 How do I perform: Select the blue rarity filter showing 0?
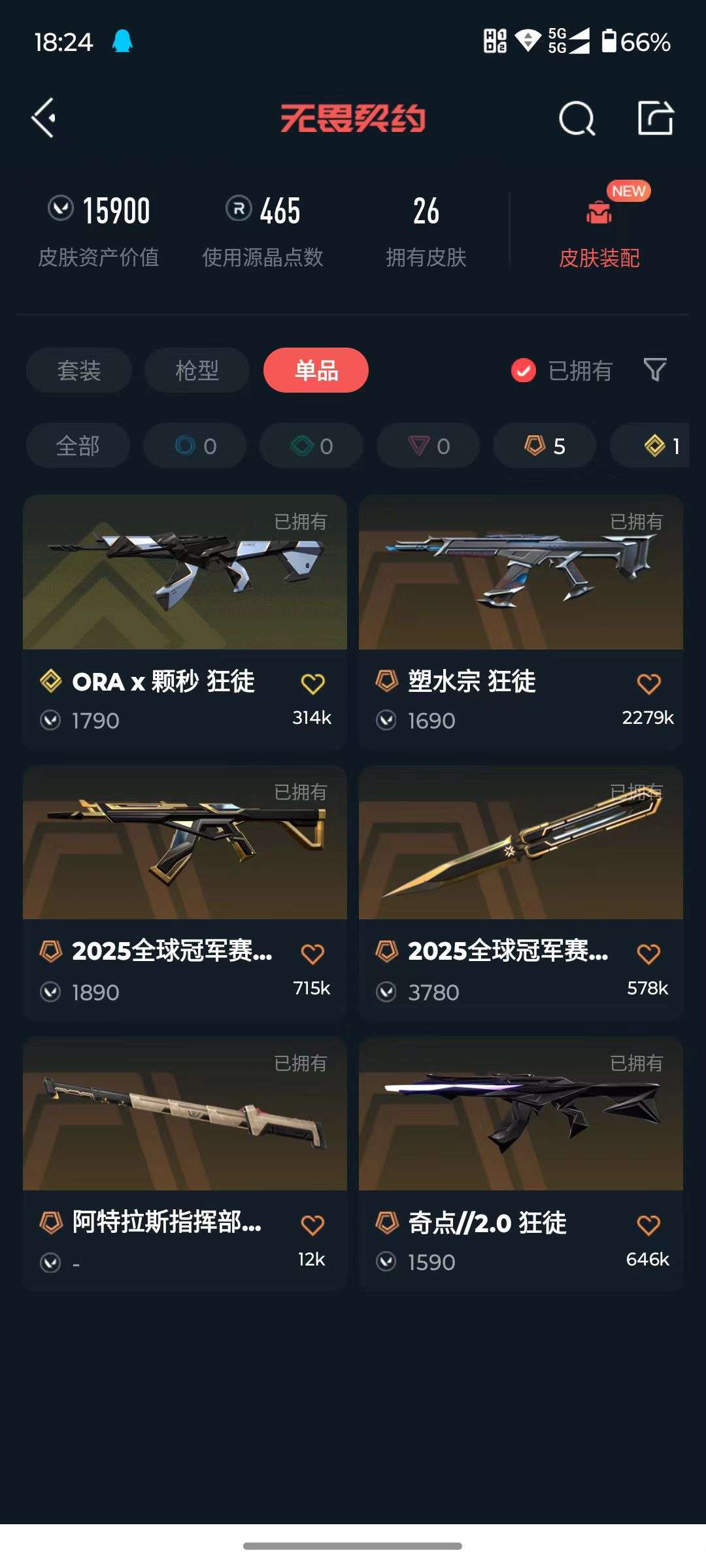pyautogui.click(x=194, y=446)
